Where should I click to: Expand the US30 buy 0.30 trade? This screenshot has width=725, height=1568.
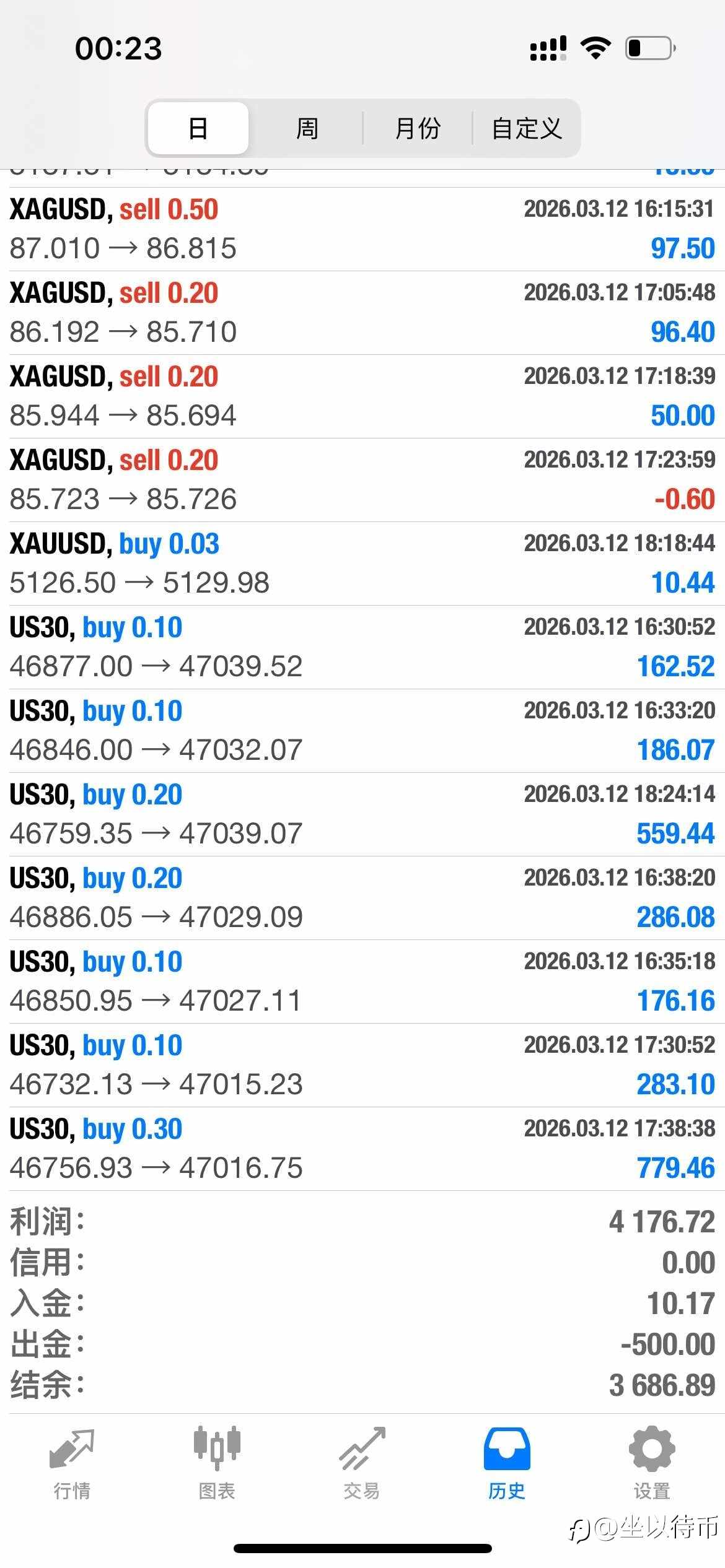362,1149
